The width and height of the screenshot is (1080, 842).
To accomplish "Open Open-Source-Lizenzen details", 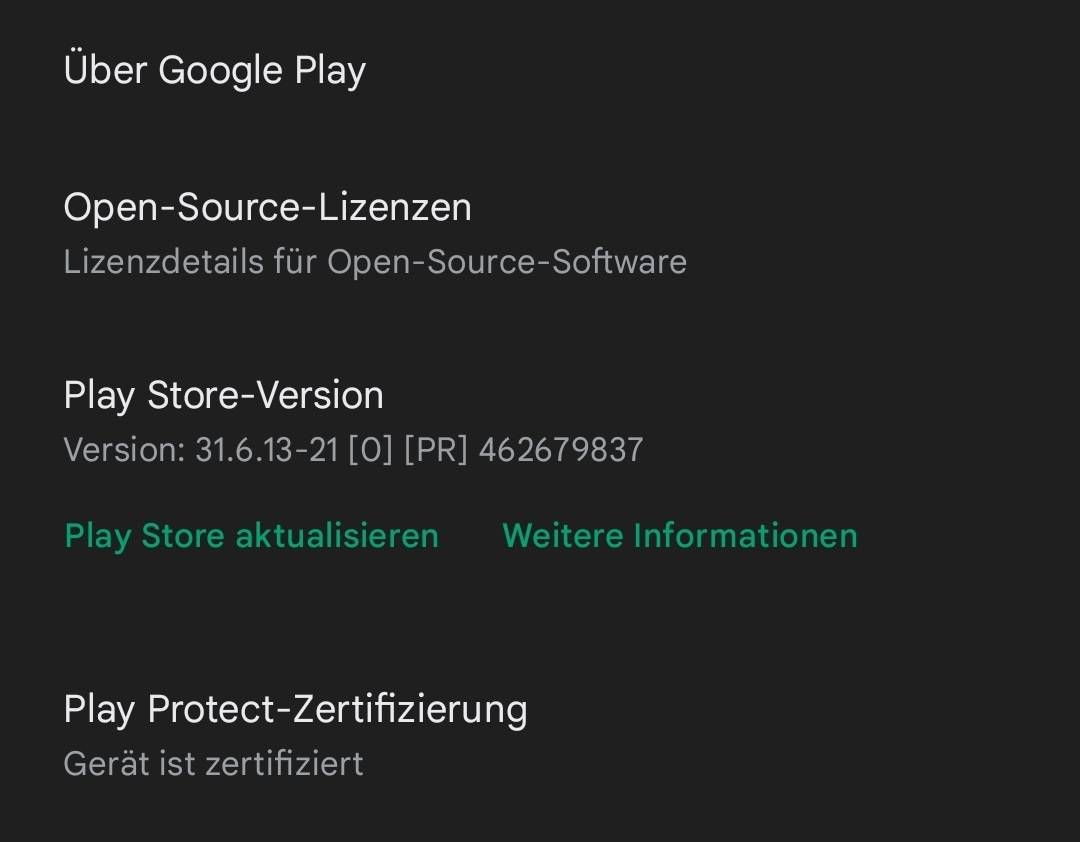I will pyautogui.click(x=374, y=233).
